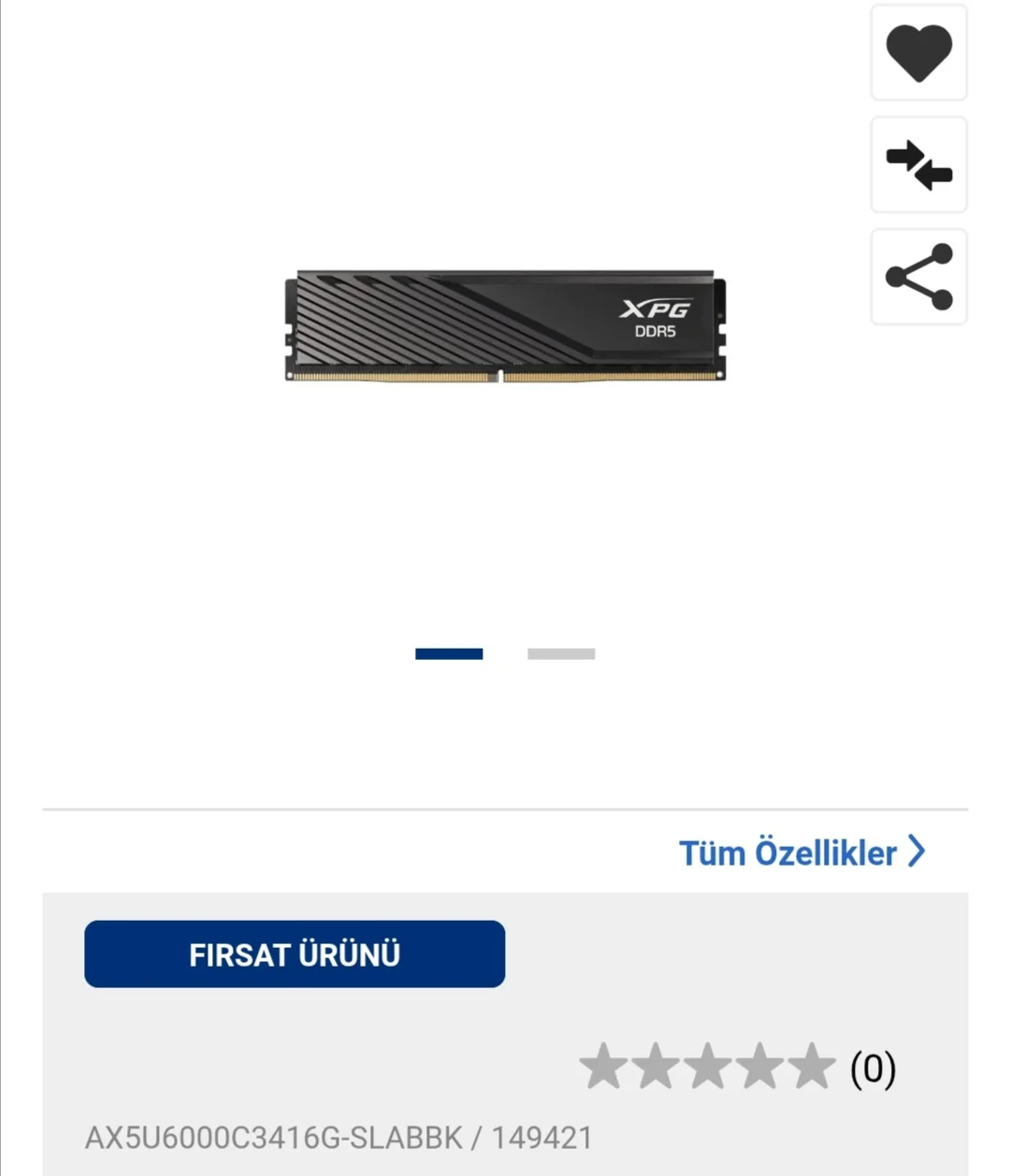Tap the FIRSAT ÜRÜNÜ button
Screen dimensions: 1010x1176
pyautogui.click(x=295, y=954)
